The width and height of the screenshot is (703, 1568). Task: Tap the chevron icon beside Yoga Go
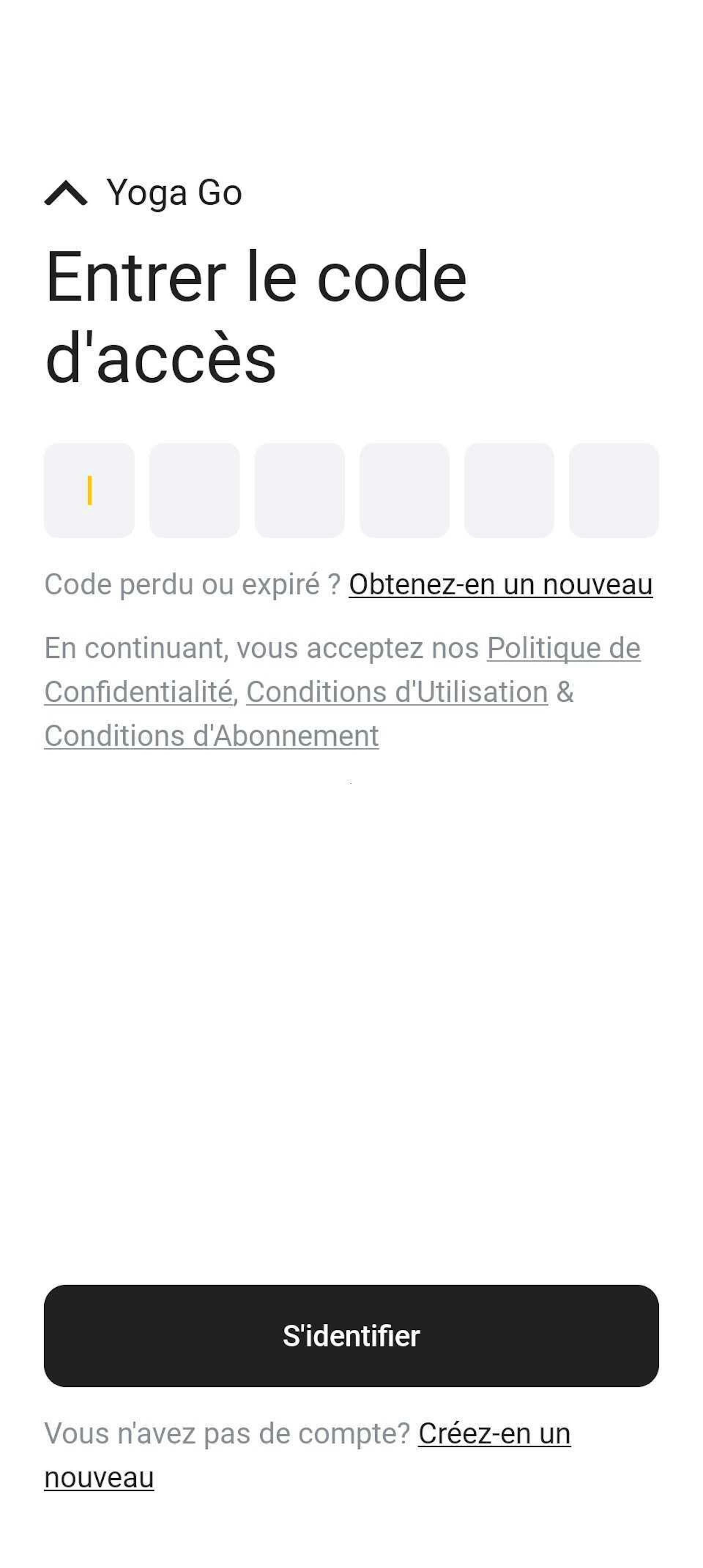[x=66, y=194]
